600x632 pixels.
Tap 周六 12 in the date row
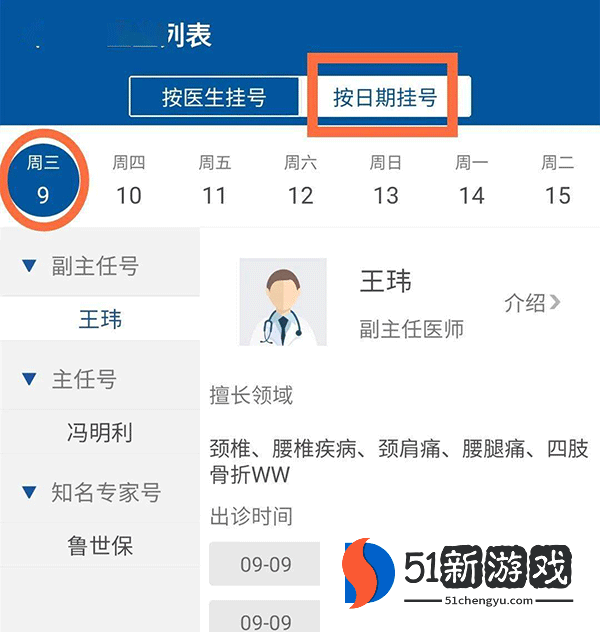click(301, 180)
